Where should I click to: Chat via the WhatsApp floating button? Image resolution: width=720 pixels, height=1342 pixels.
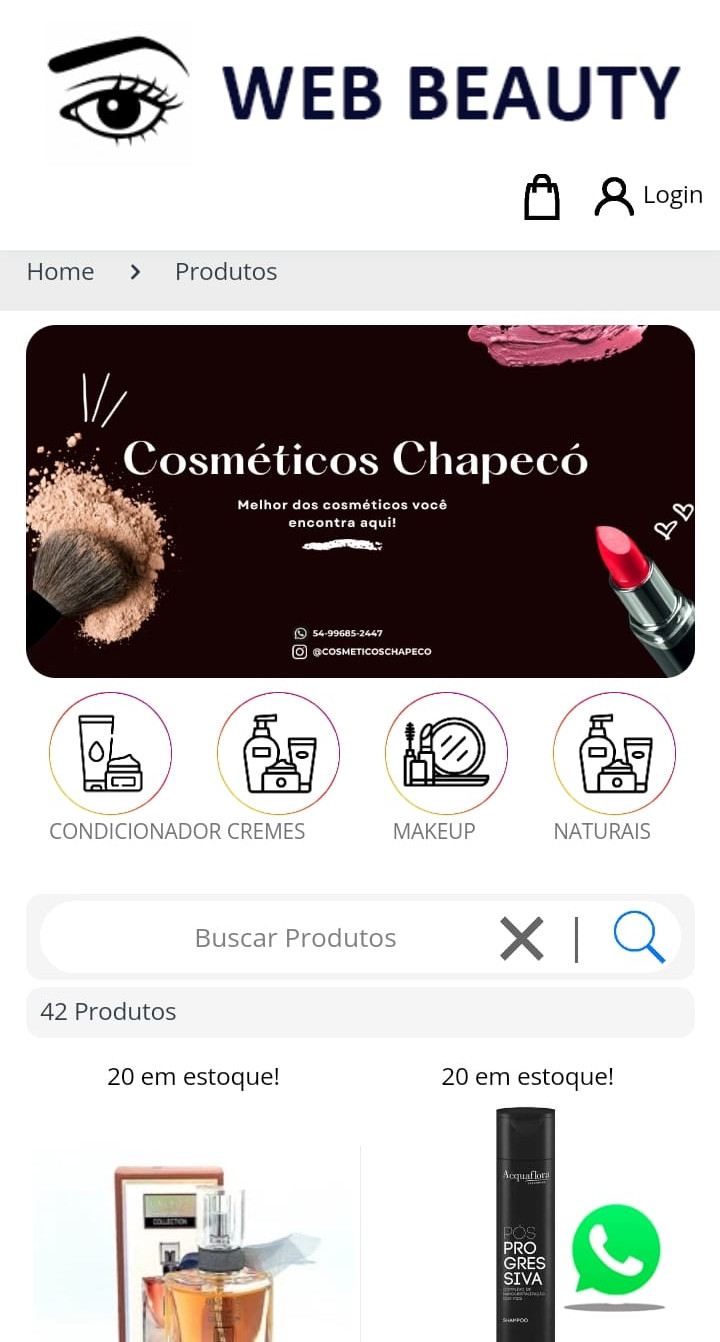tap(615, 1252)
